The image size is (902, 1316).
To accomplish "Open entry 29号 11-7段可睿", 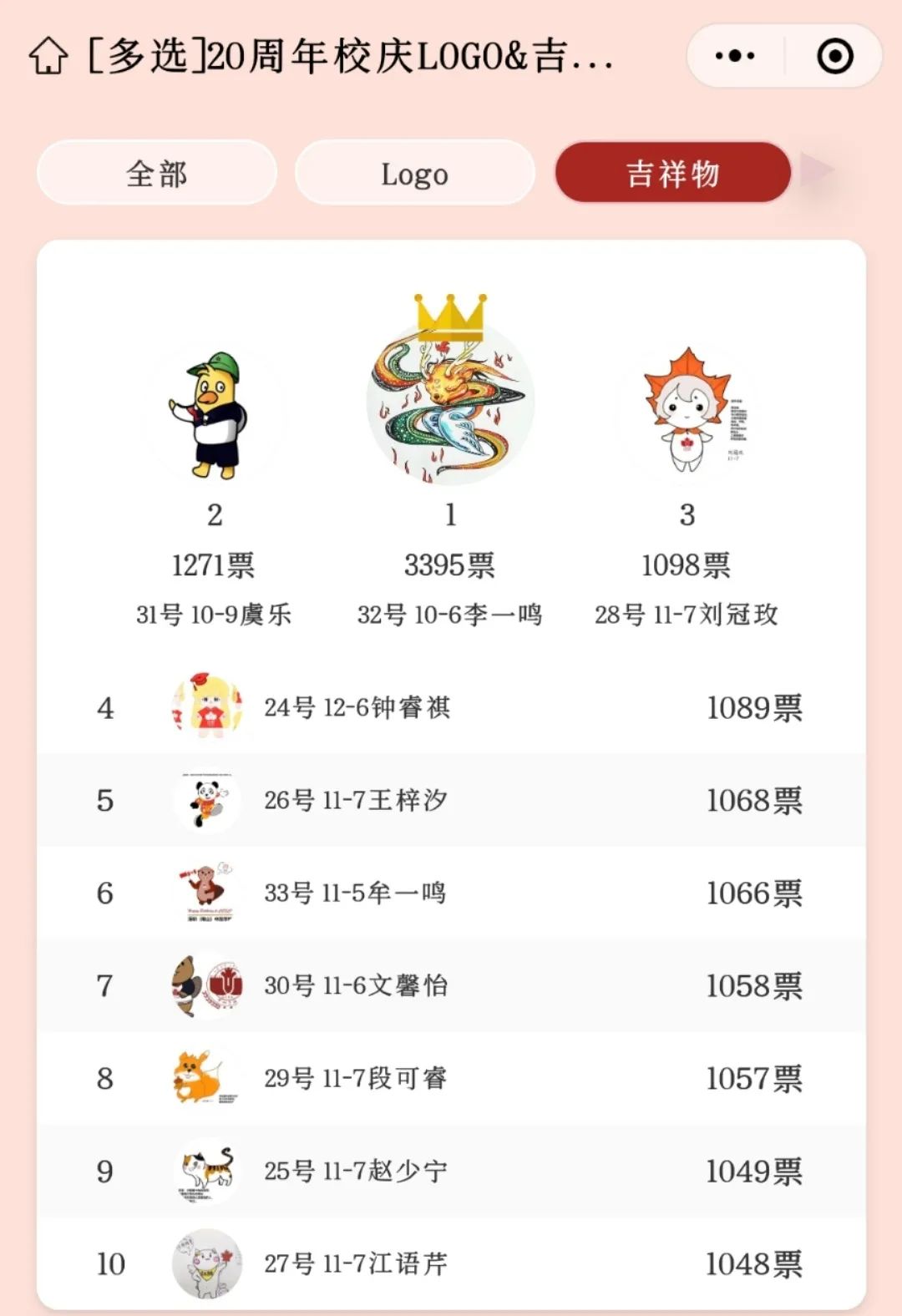I will coord(451,1078).
